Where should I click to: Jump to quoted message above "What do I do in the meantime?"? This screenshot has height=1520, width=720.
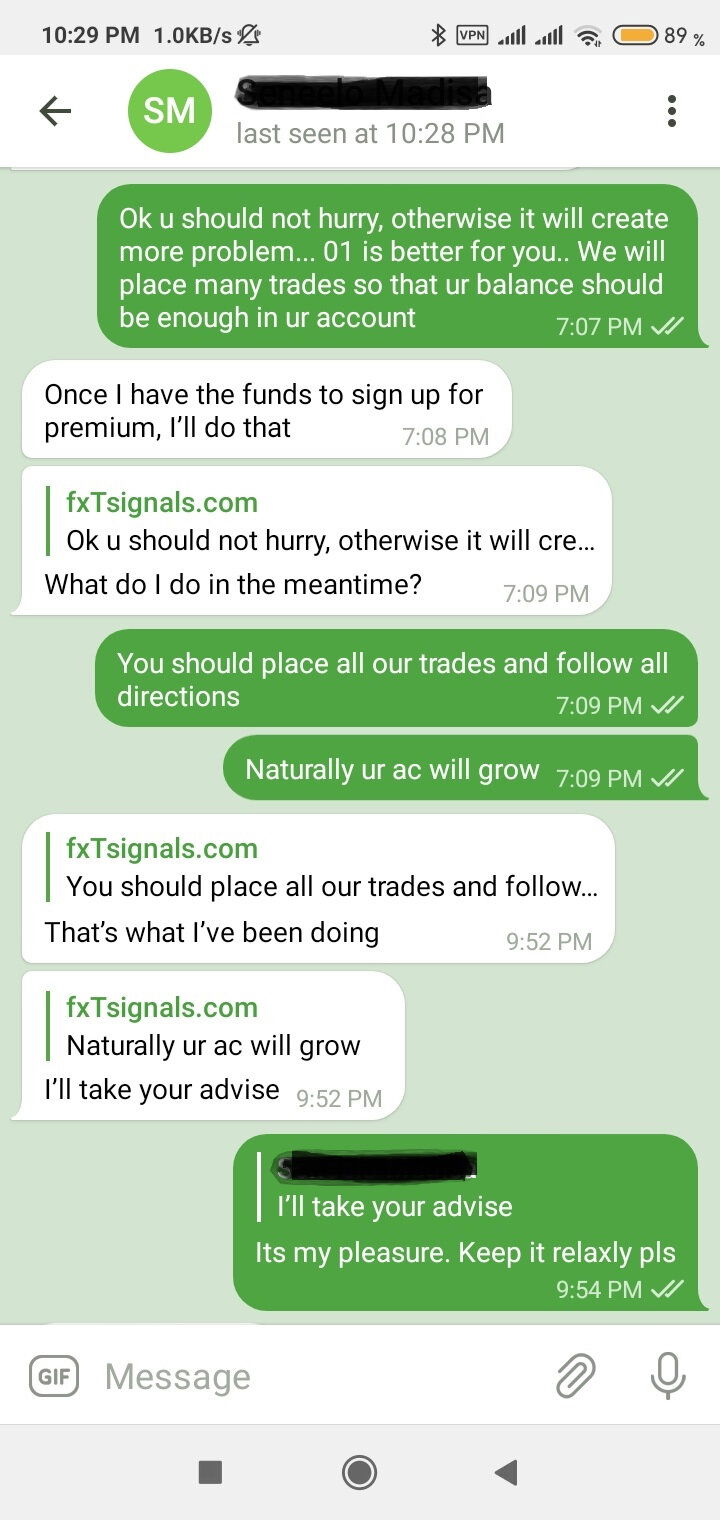[x=328, y=522]
